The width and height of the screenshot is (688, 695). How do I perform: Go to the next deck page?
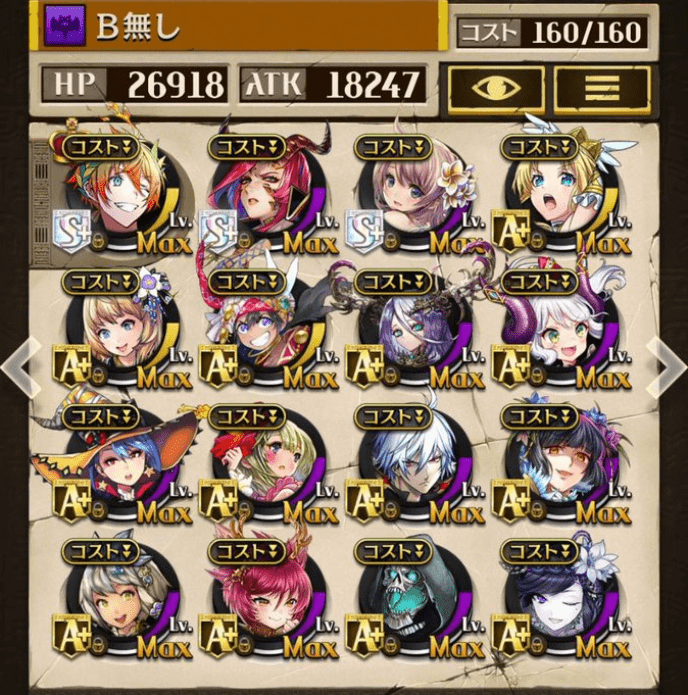[667, 366]
